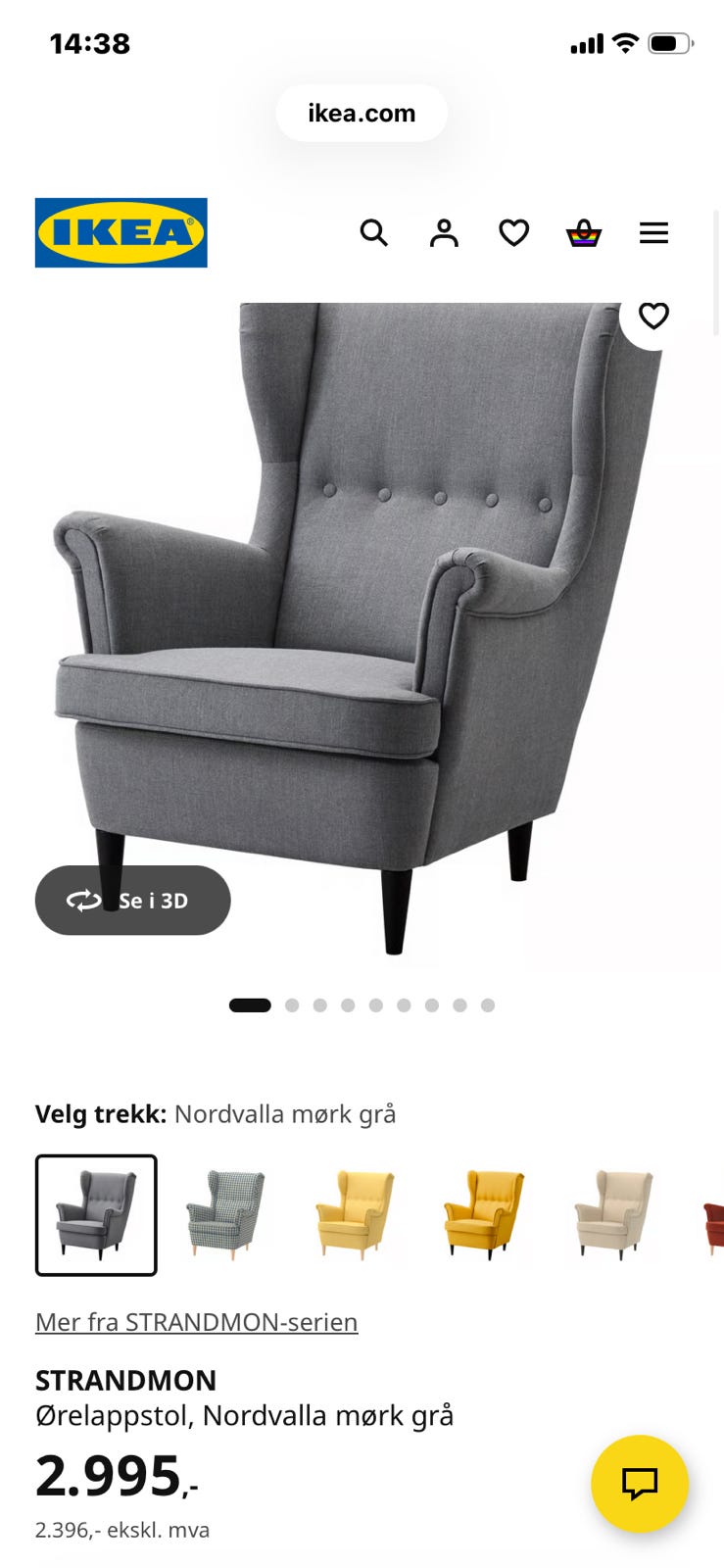
Task: Launch the Se i 3D viewer
Action: 132,900
